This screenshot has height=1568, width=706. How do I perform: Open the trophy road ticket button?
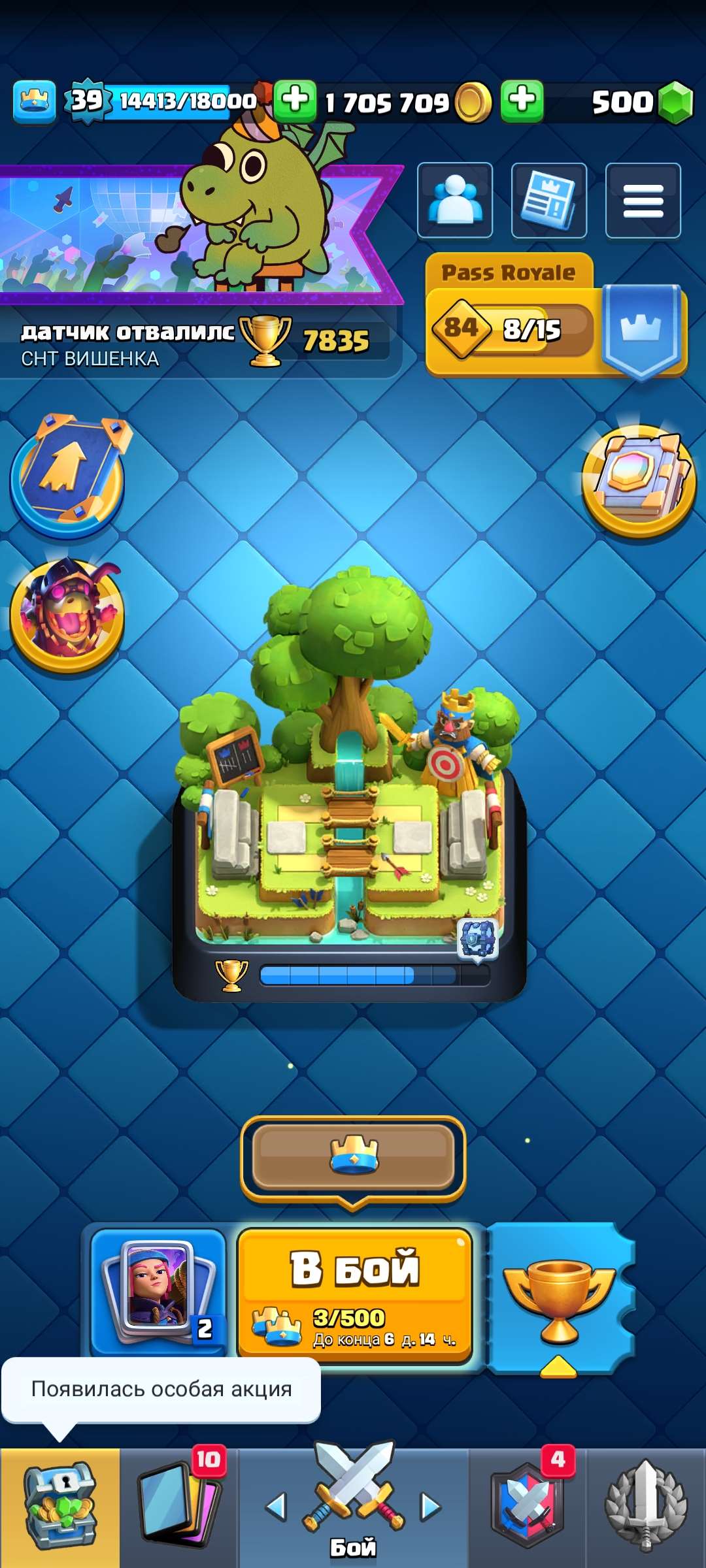tap(559, 1297)
